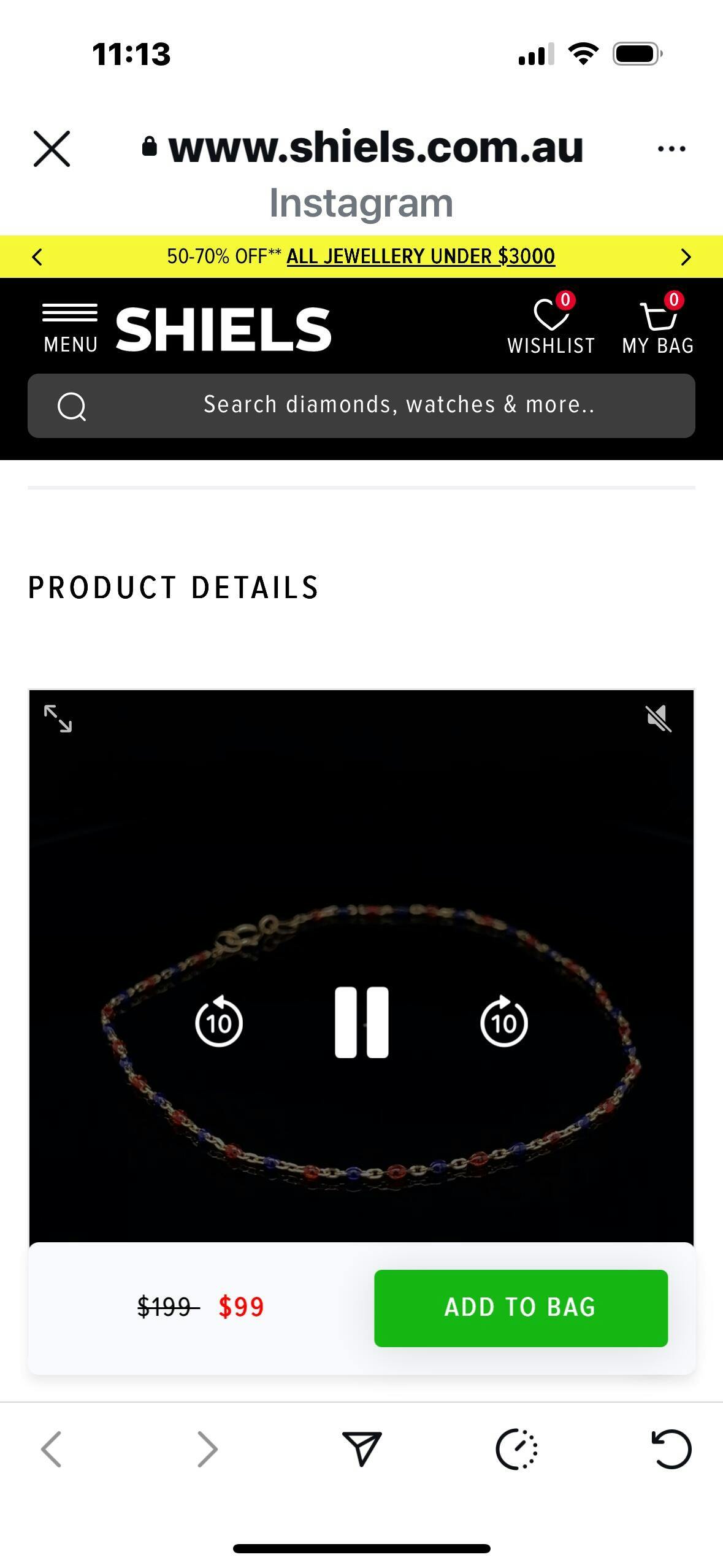The width and height of the screenshot is (723, 1568).
Task: Pause the product video
Action: point(361,1022)
